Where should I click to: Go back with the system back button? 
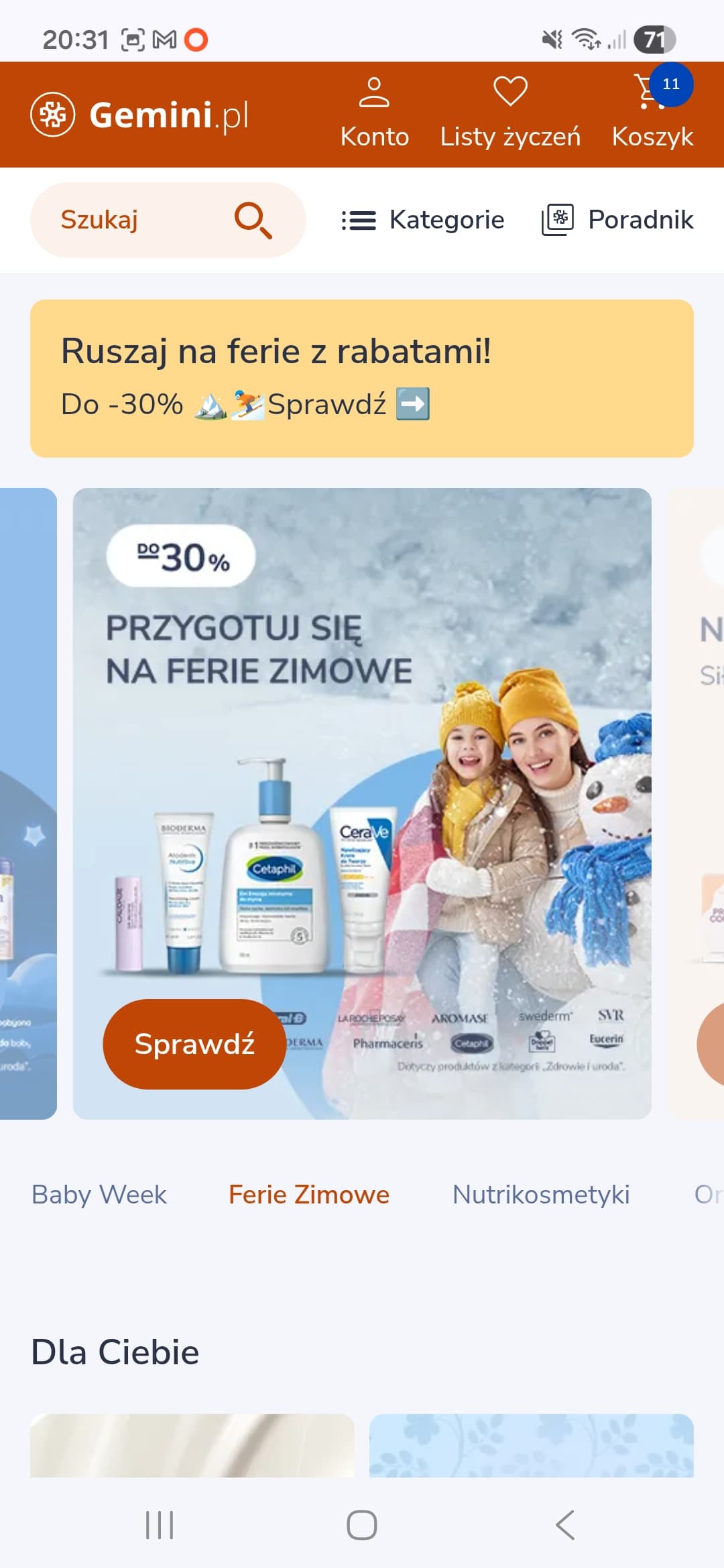pyautogui.click(x=565, y=1525)
